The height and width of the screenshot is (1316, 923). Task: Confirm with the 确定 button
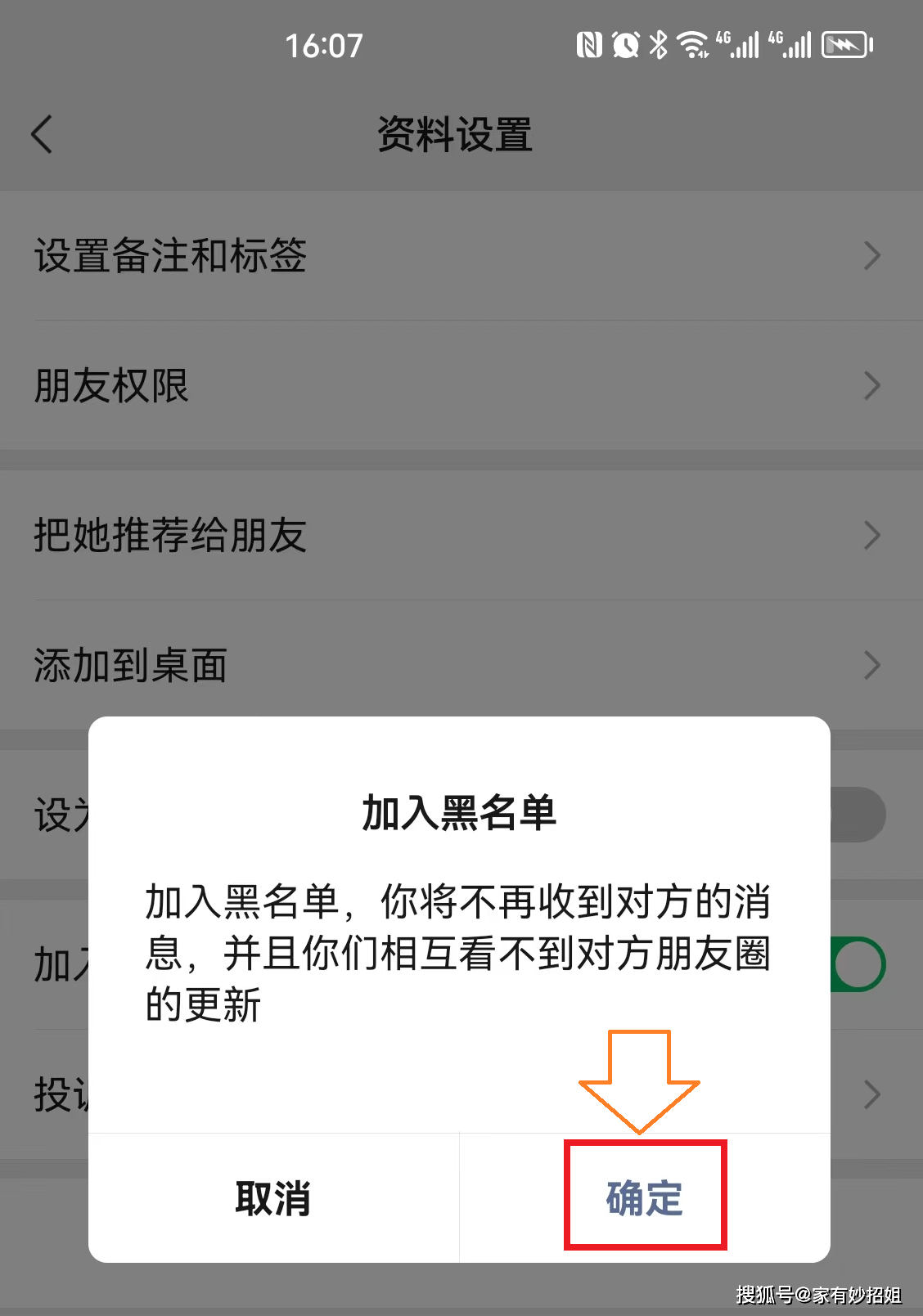[x=645, y=1197]
